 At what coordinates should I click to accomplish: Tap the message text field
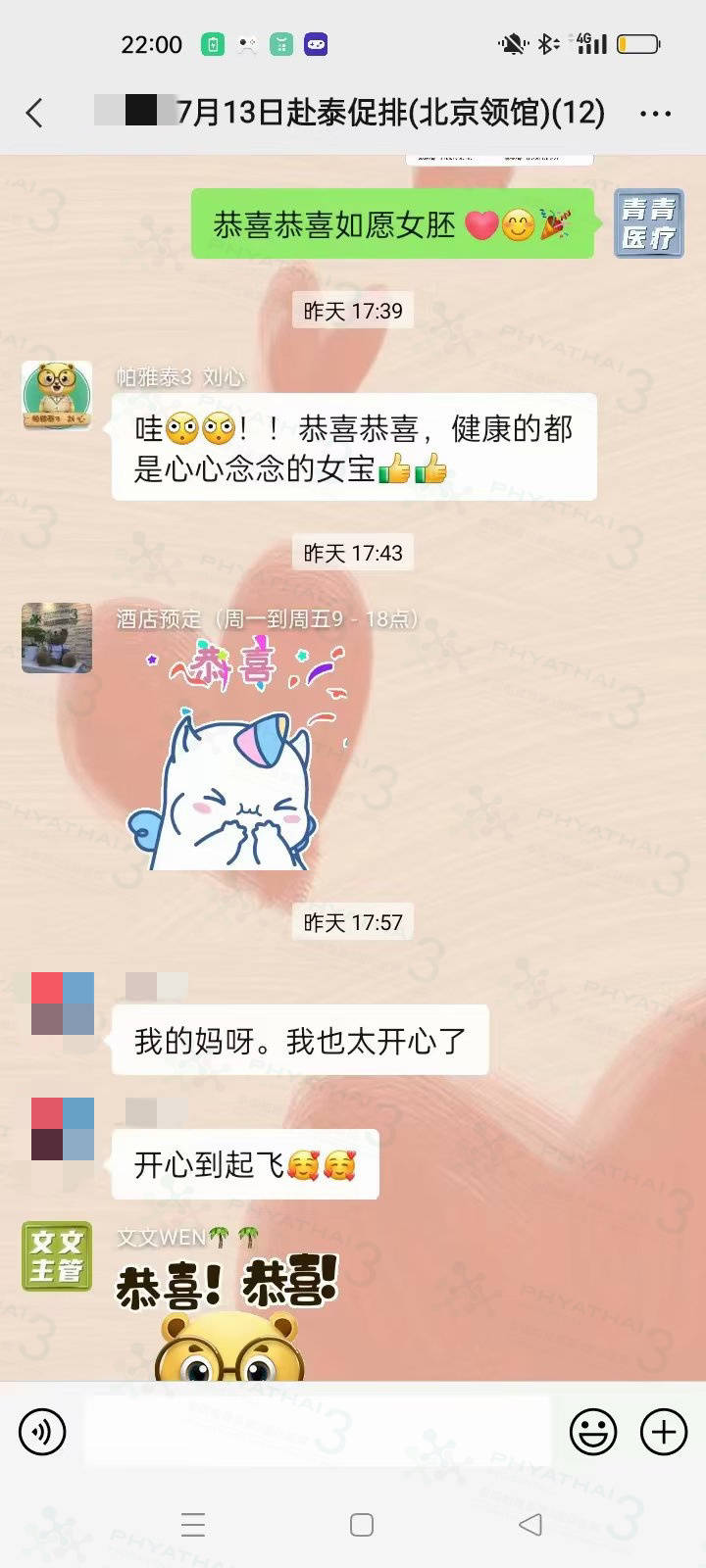click(x=319, y=1432)
